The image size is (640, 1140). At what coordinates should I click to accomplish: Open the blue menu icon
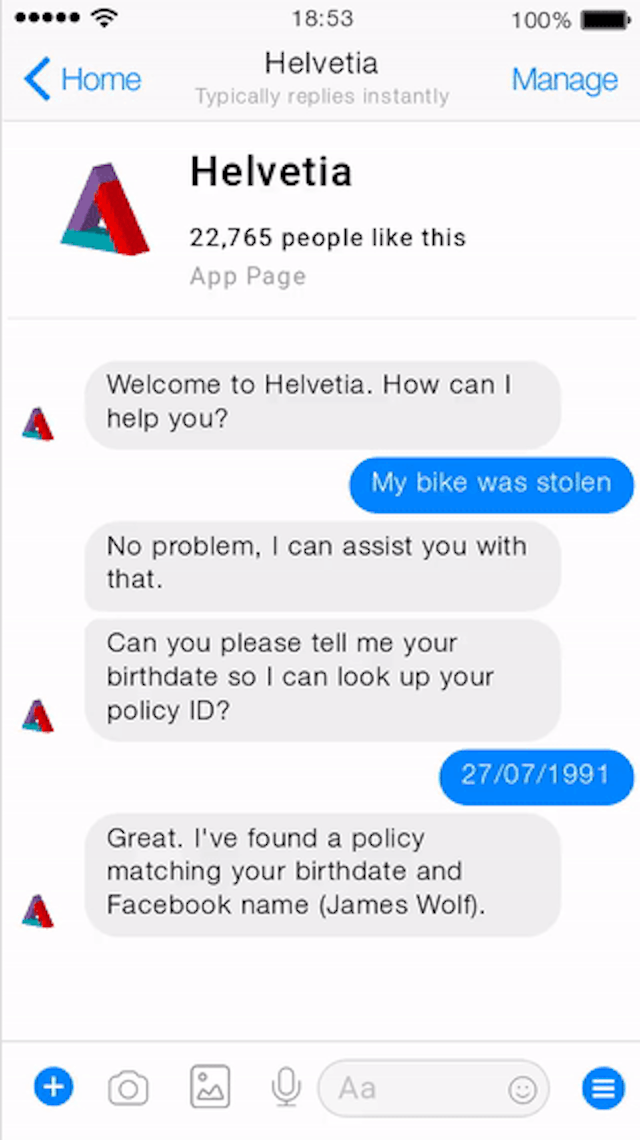603,1088
